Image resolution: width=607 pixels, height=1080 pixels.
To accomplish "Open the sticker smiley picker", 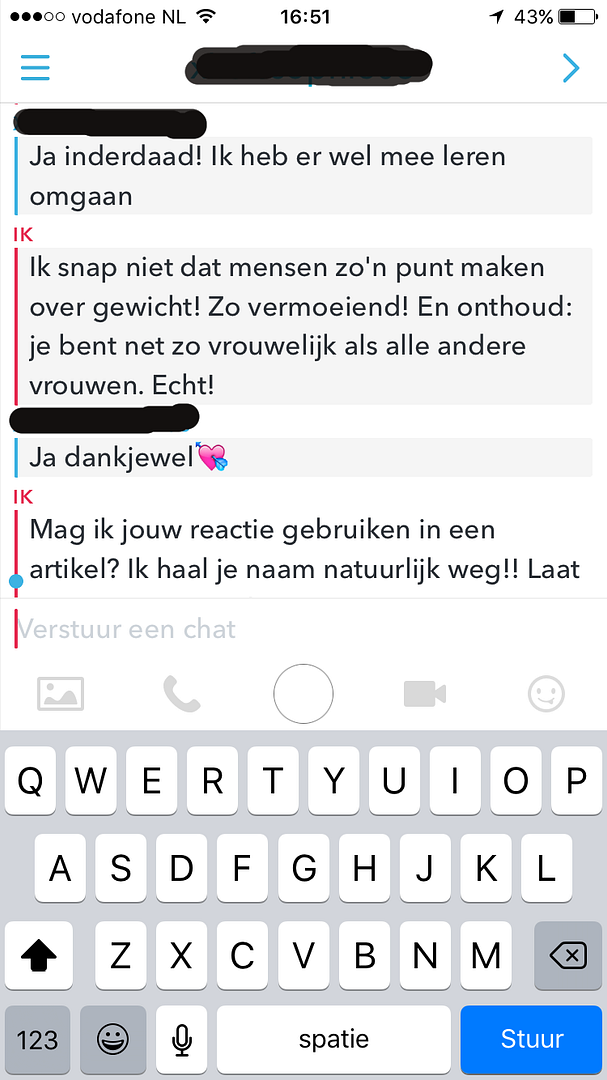I will [x=546, y=693].
